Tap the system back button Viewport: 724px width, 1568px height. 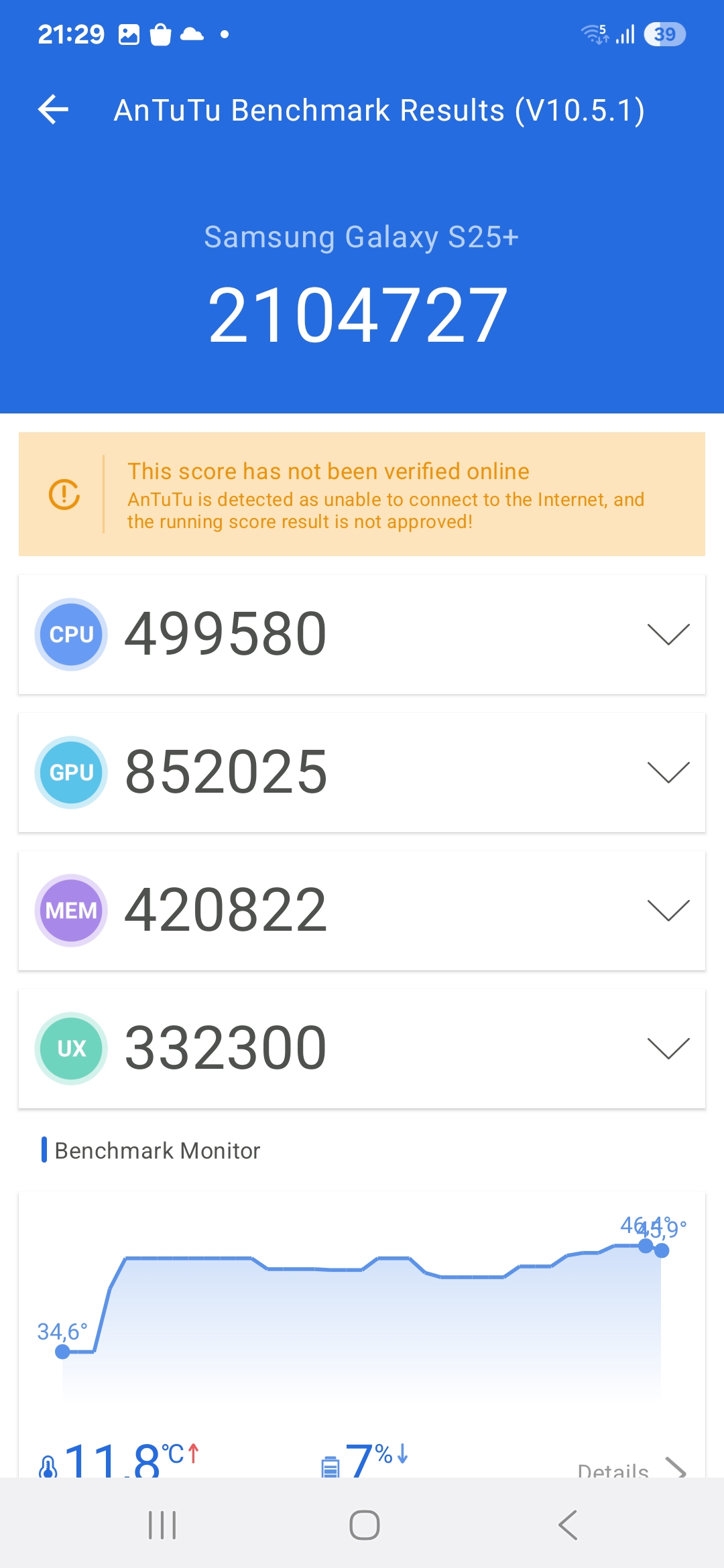pos(567,1525)
